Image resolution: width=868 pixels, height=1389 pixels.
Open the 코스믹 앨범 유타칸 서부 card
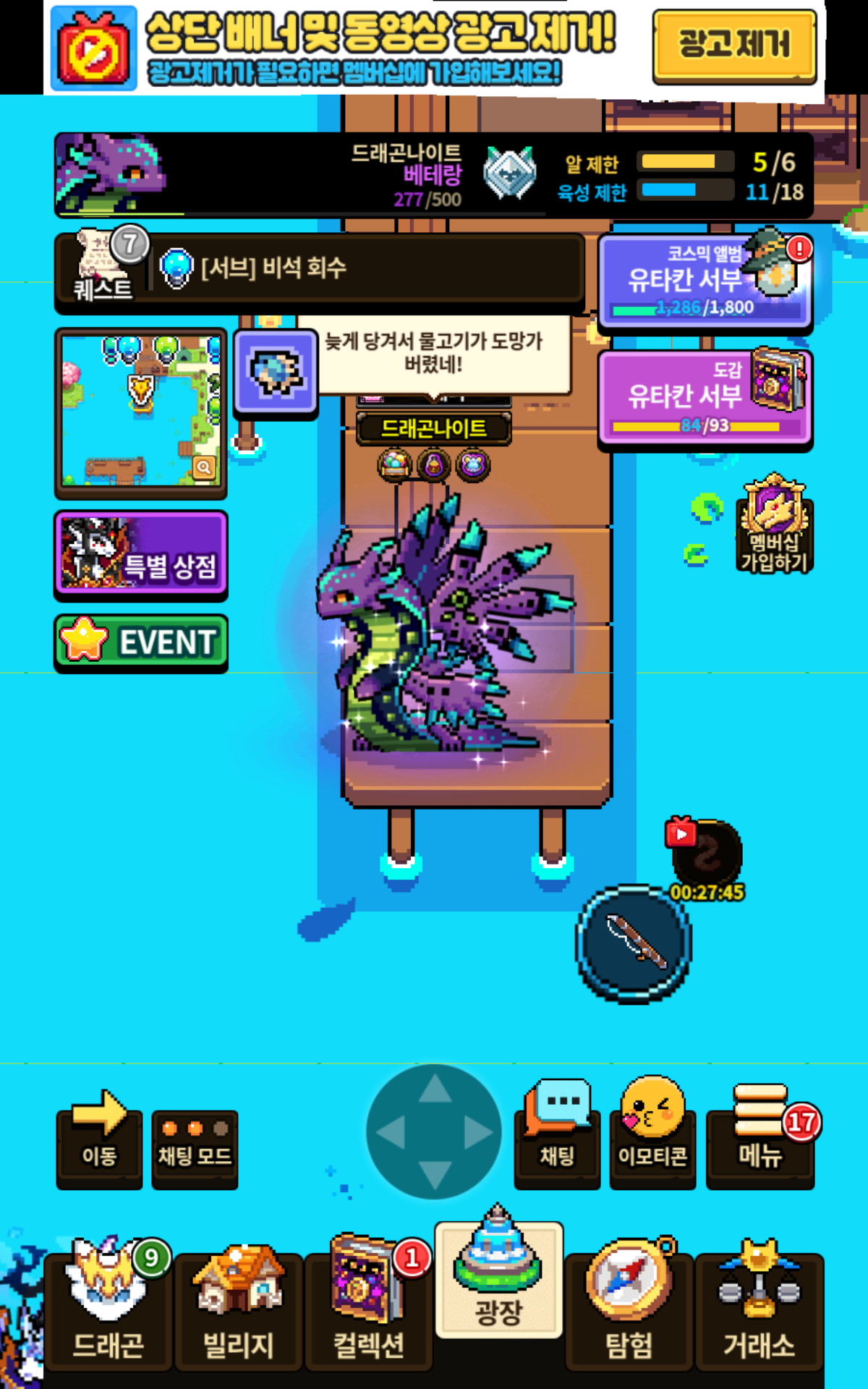[x=705, y=281]
